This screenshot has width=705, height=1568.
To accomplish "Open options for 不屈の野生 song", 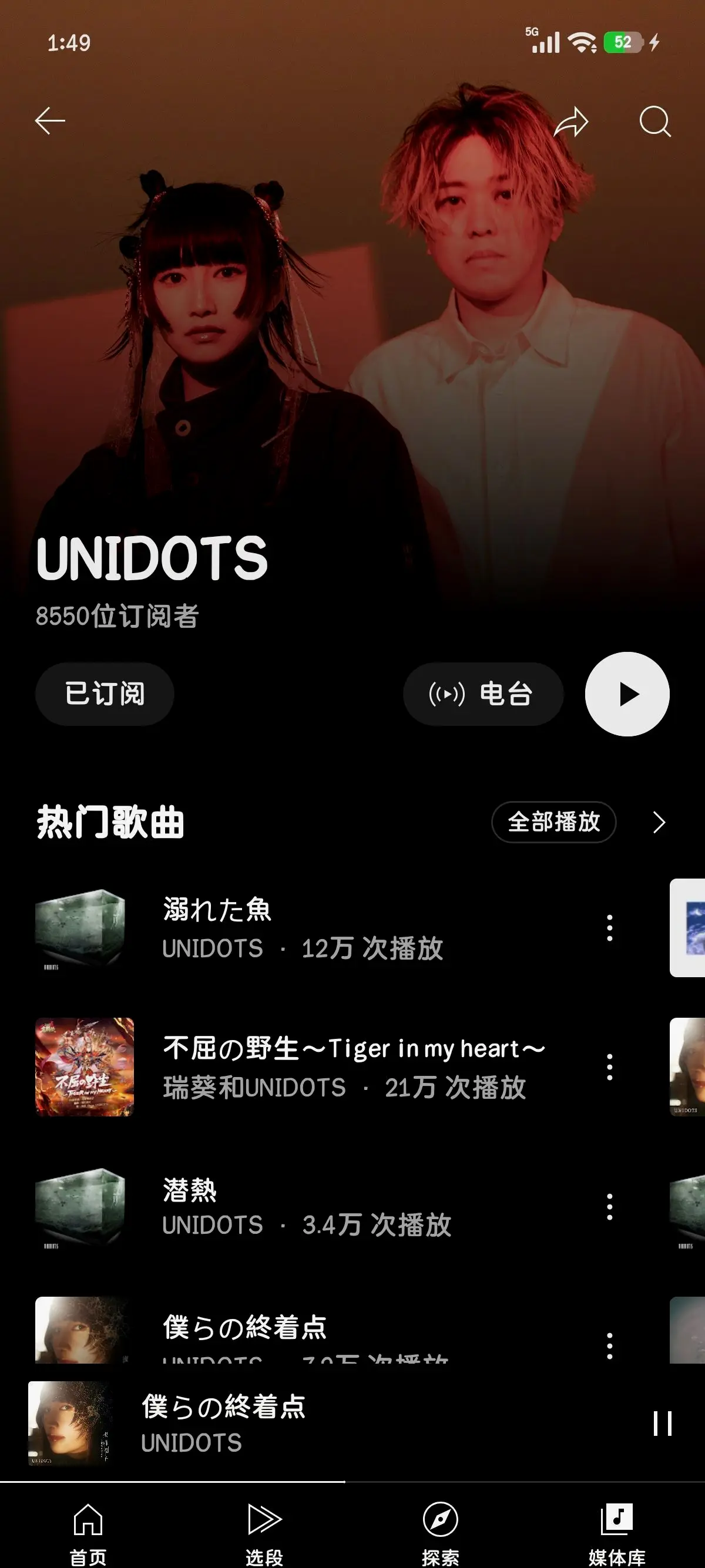I will coord(609,1066).
